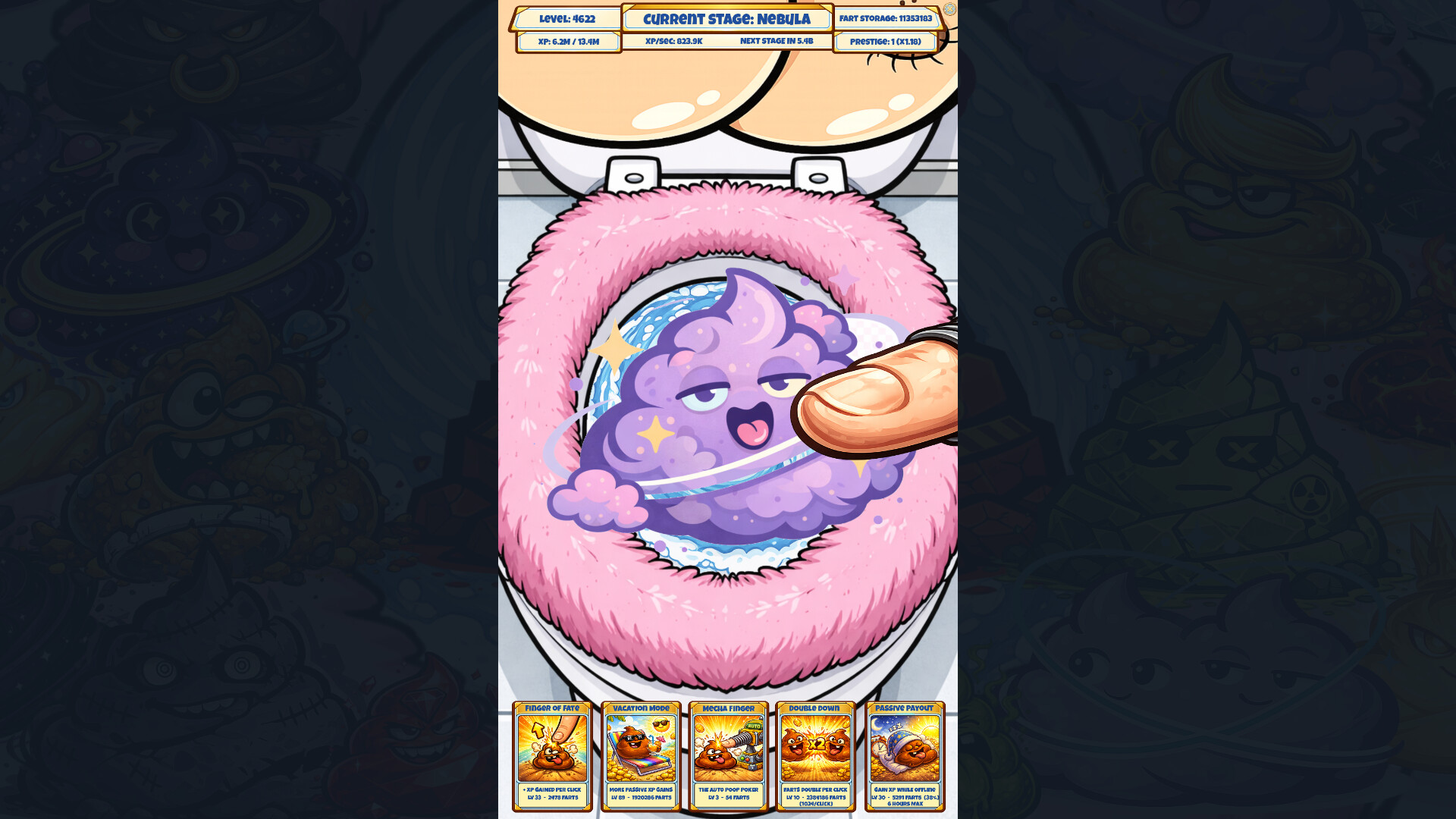Buy the Passive Payout upgrade card
The width and height of the screenshot is (1456, 819).
click(905, 755)
